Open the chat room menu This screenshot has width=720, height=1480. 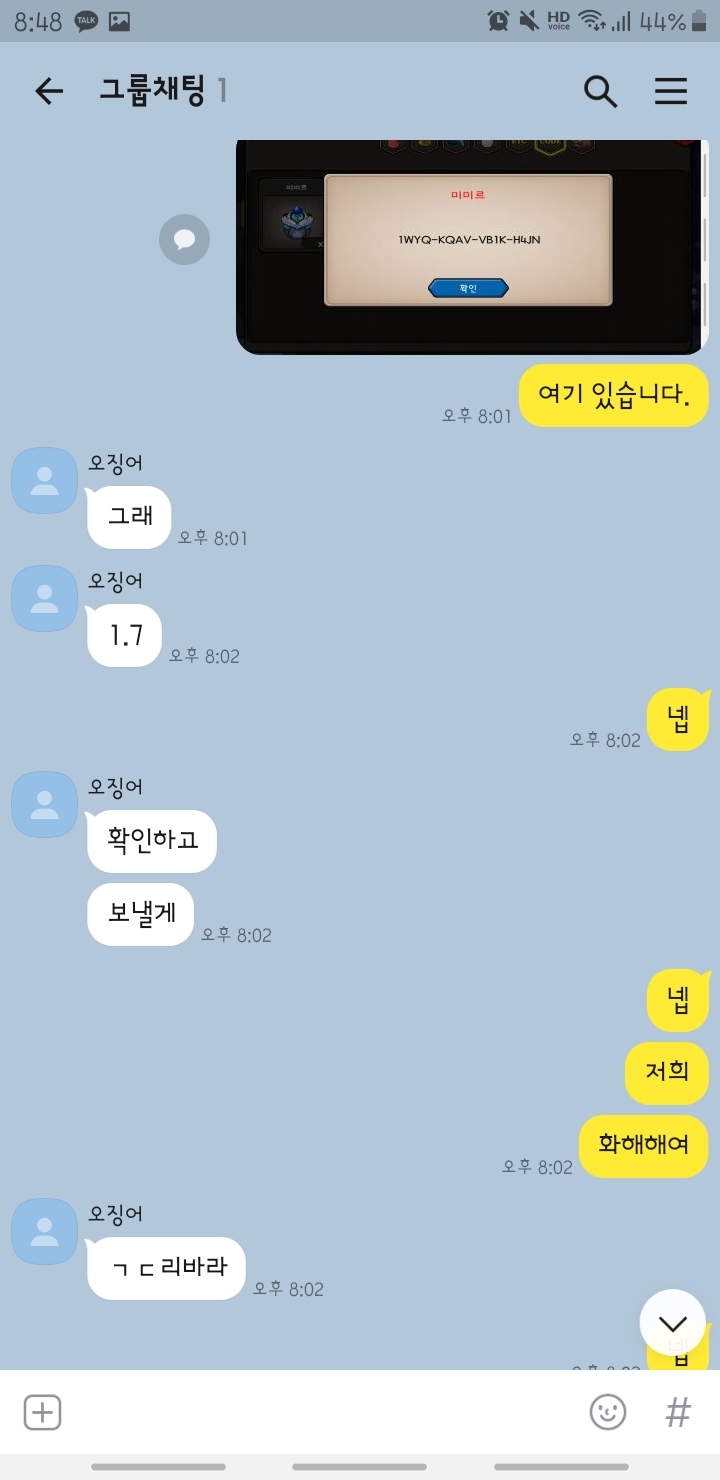coord(671,91)
